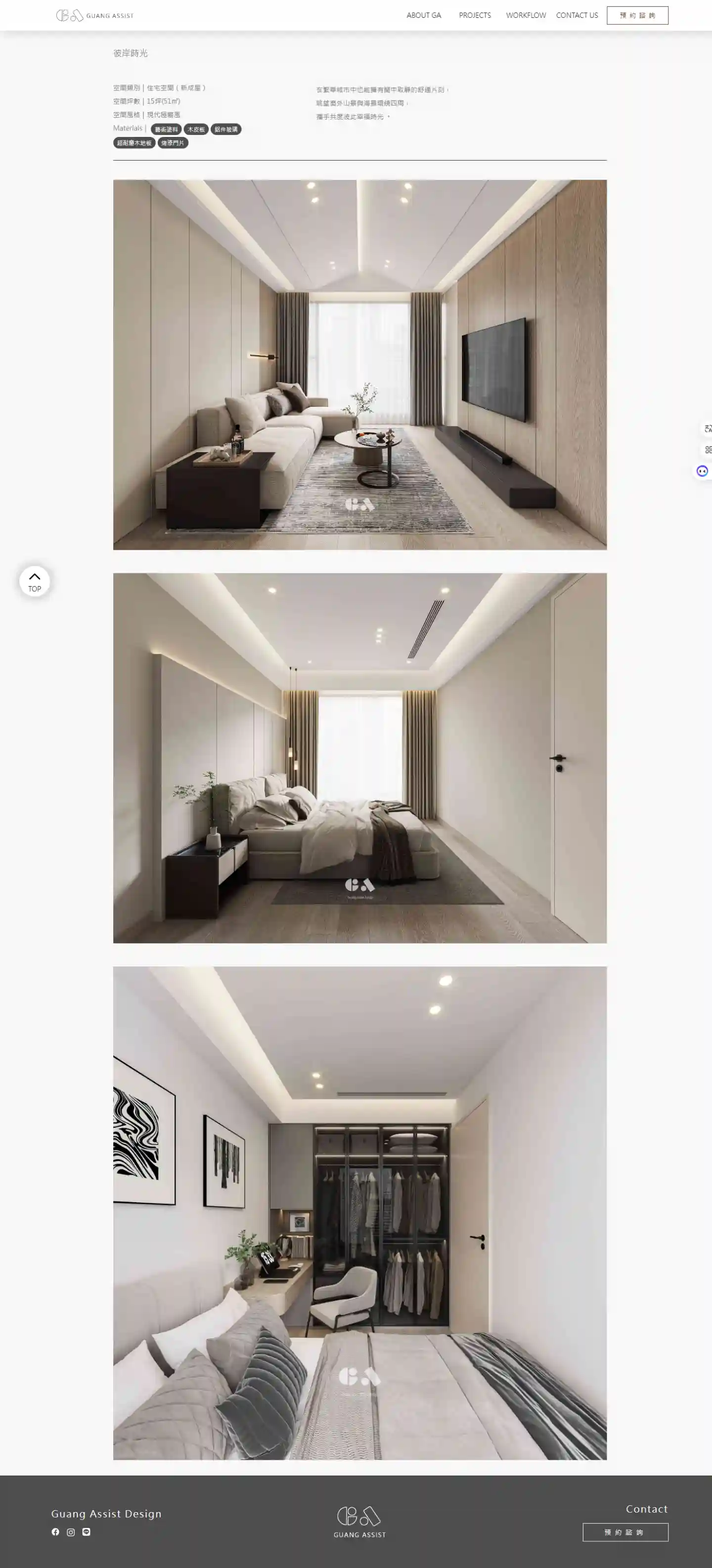Viewport: 712px width, 1568px height.
Task: Tap the 預約諮詢 button in the header
Action: coord(637,15)
